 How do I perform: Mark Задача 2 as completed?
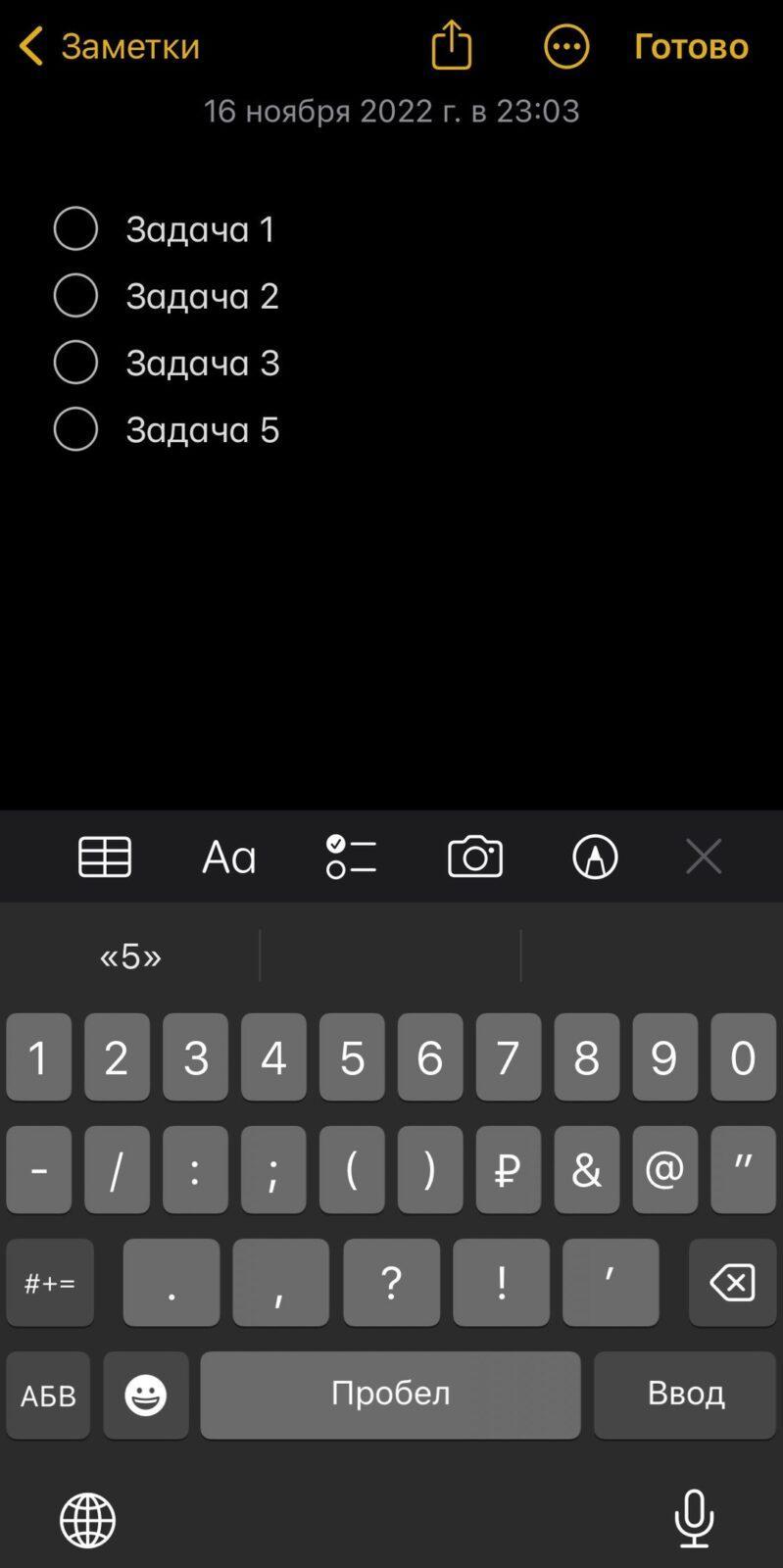[x=75, y=295]
